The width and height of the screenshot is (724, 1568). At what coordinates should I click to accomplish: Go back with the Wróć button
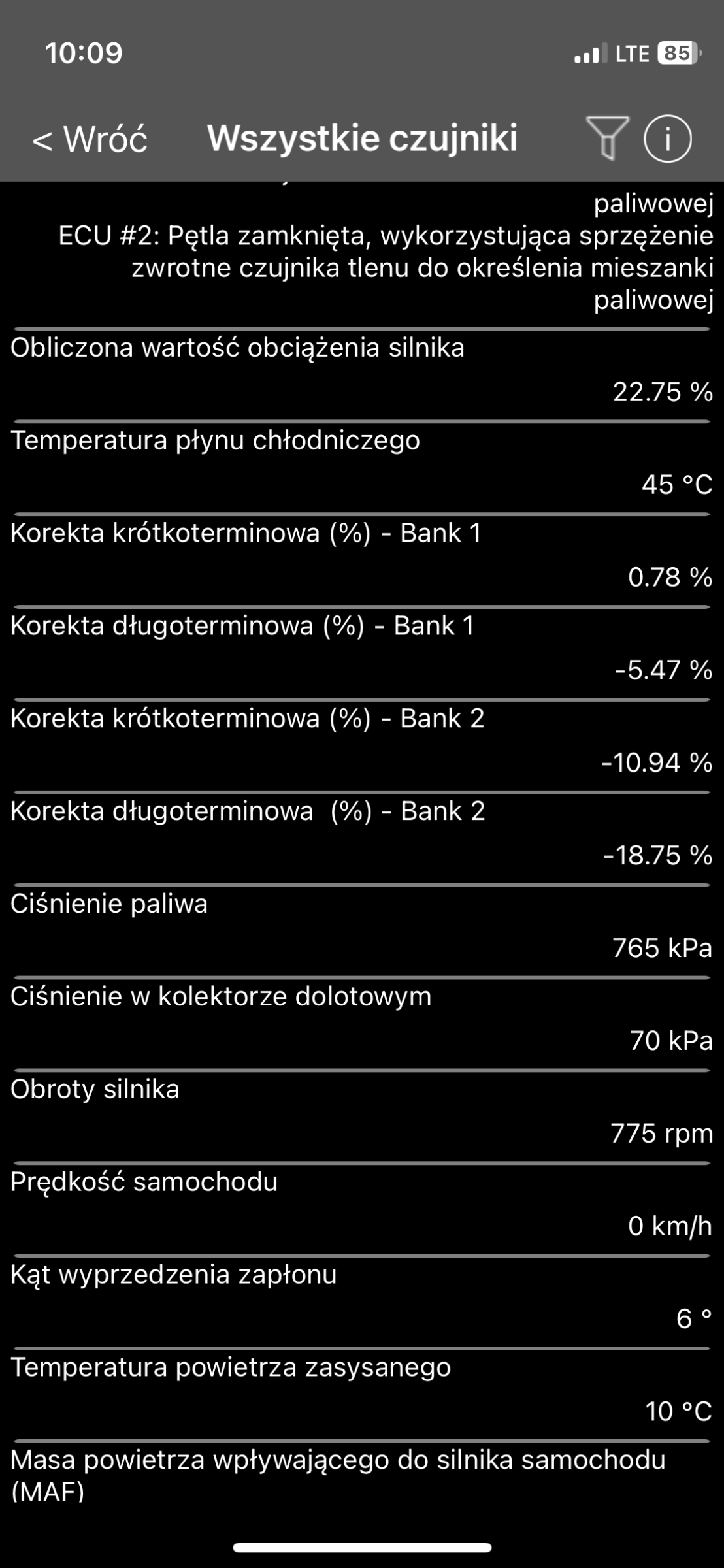[90, 139]
